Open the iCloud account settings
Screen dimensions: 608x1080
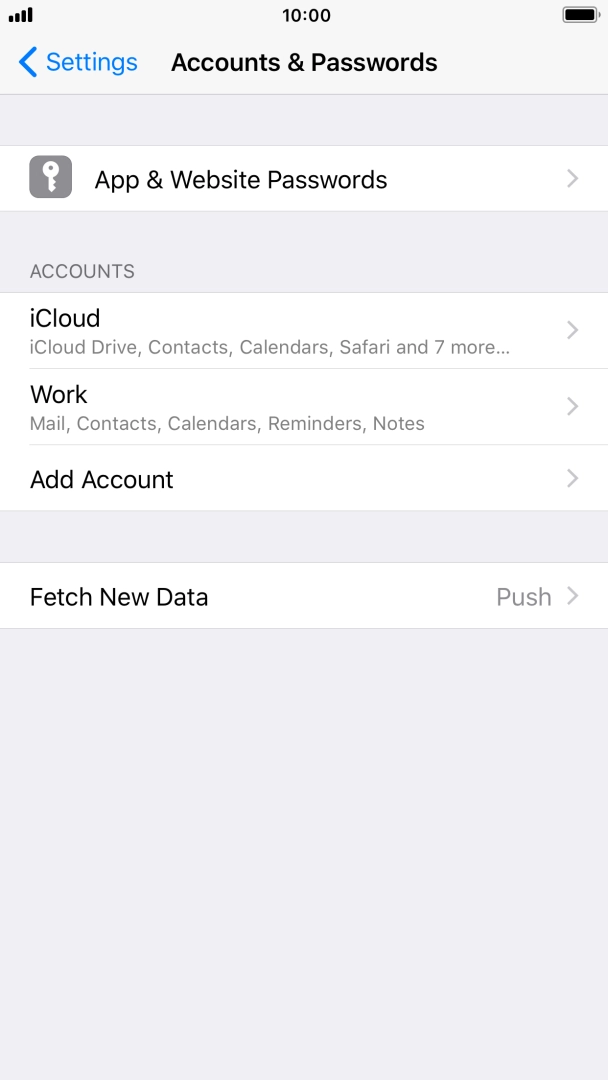(x=304, y=331)
